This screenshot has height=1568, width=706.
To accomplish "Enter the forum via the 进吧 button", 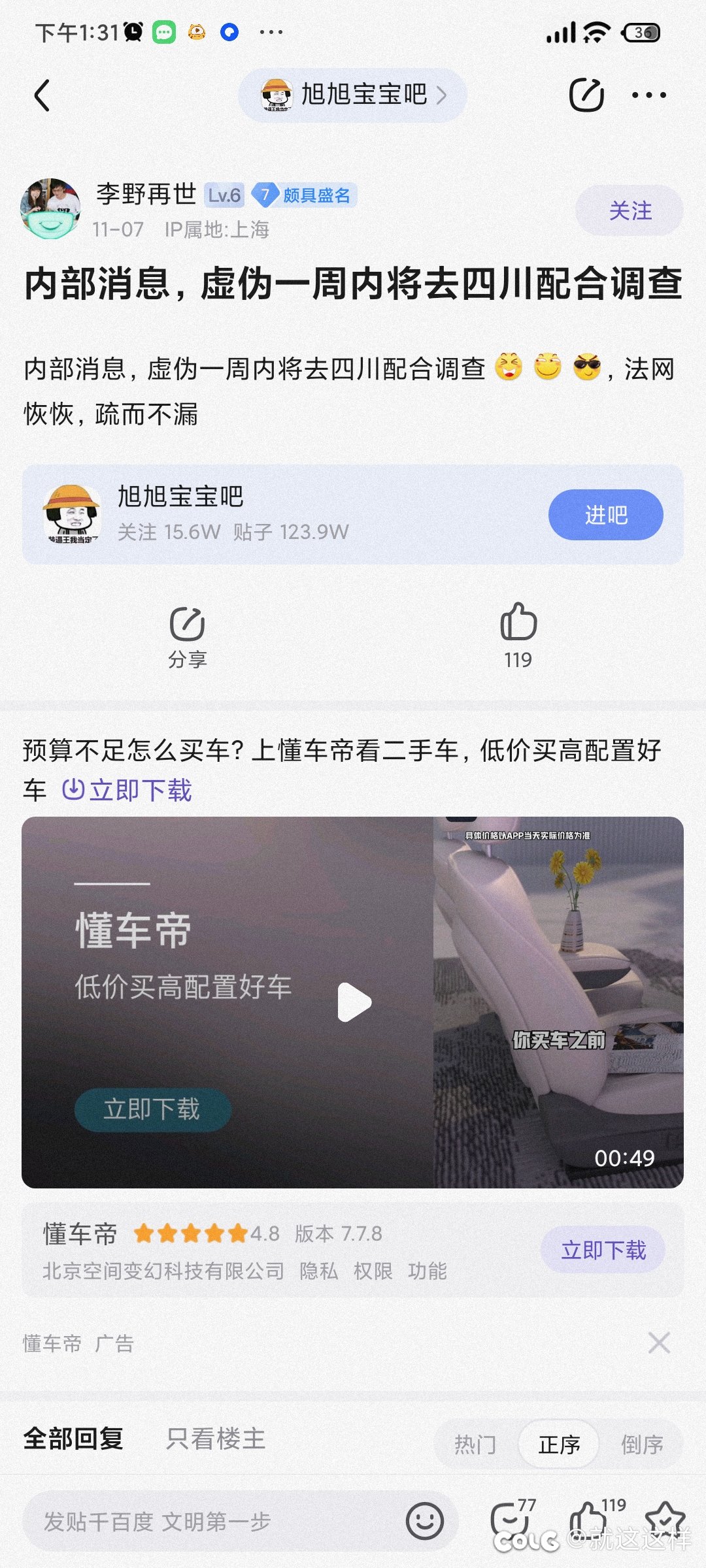I will pos(606,515).
